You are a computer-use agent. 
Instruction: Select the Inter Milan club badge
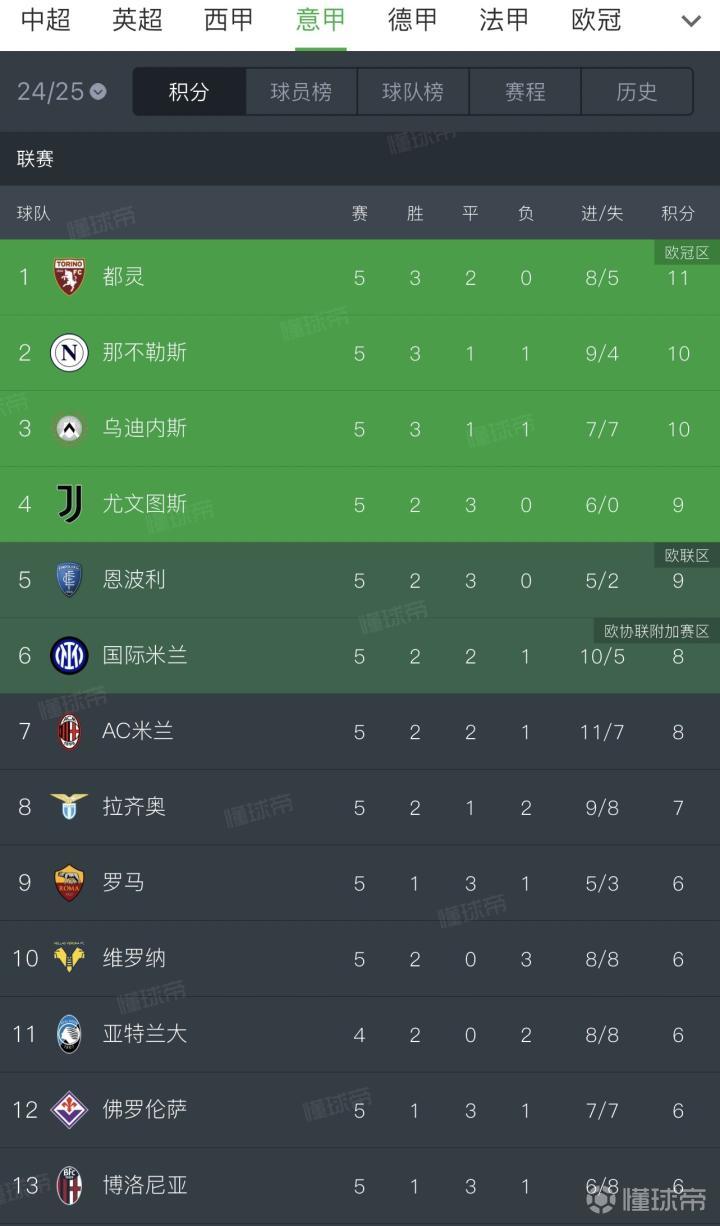pos(69,656)
